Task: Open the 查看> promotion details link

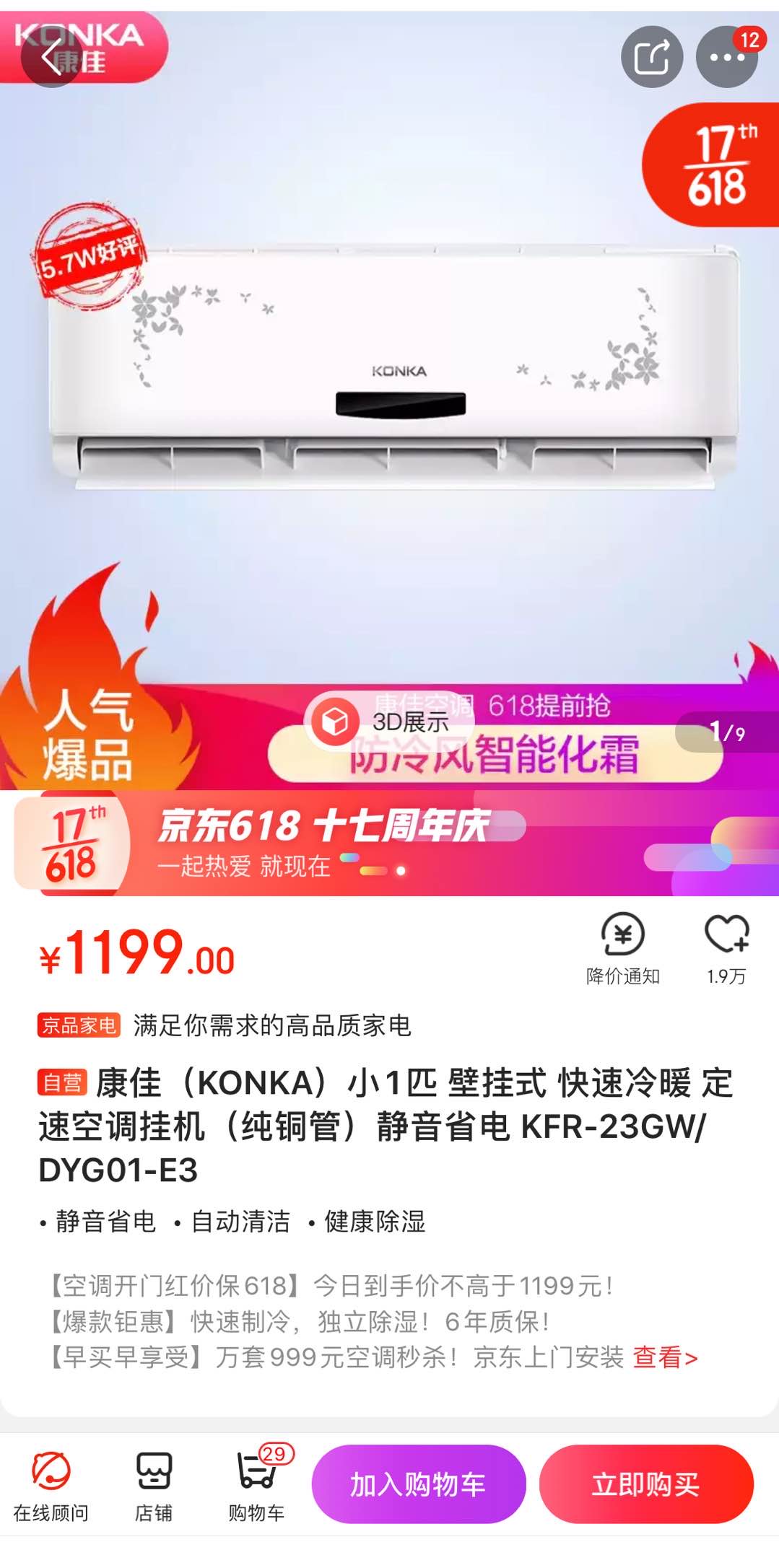Action: click(665, 1357)
